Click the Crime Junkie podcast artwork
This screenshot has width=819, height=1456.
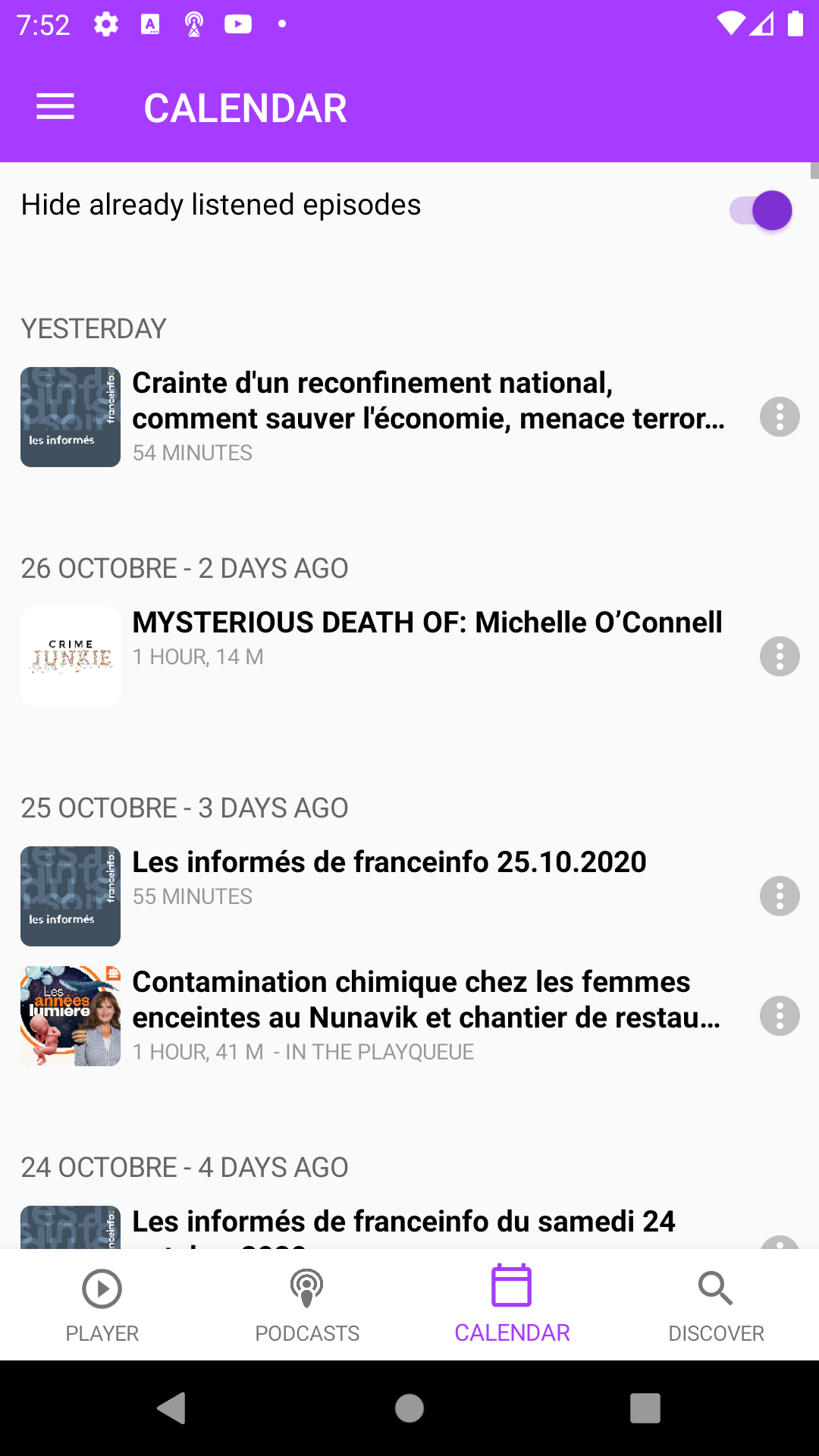pyautogui.click(x=70, y=656)
